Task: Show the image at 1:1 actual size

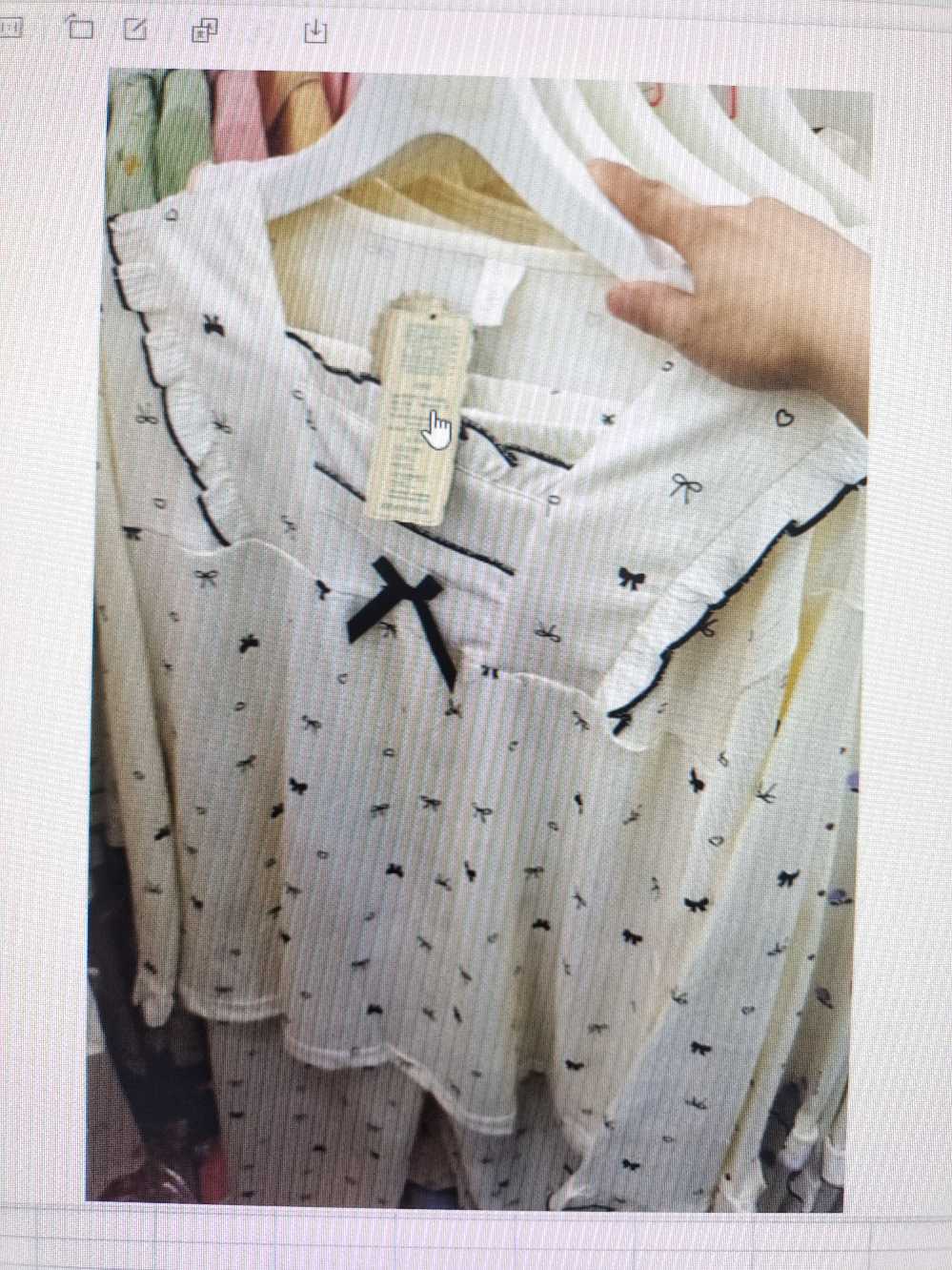Action: pyautogui.click(x=10, y=29)
